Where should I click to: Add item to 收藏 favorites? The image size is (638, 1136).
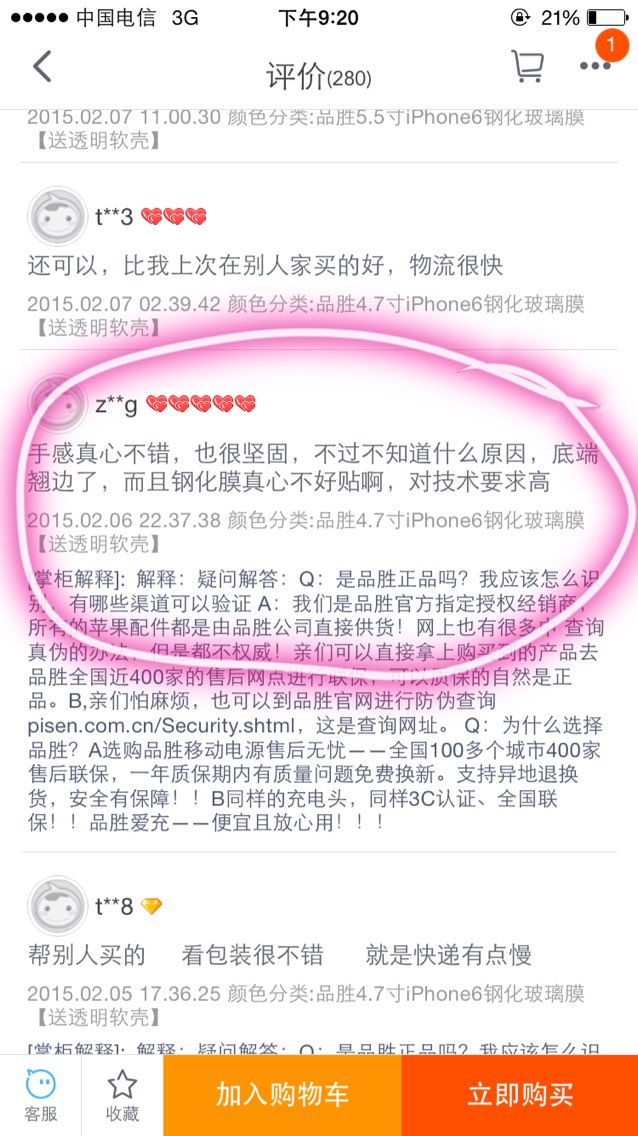(x=122, y=1095)
